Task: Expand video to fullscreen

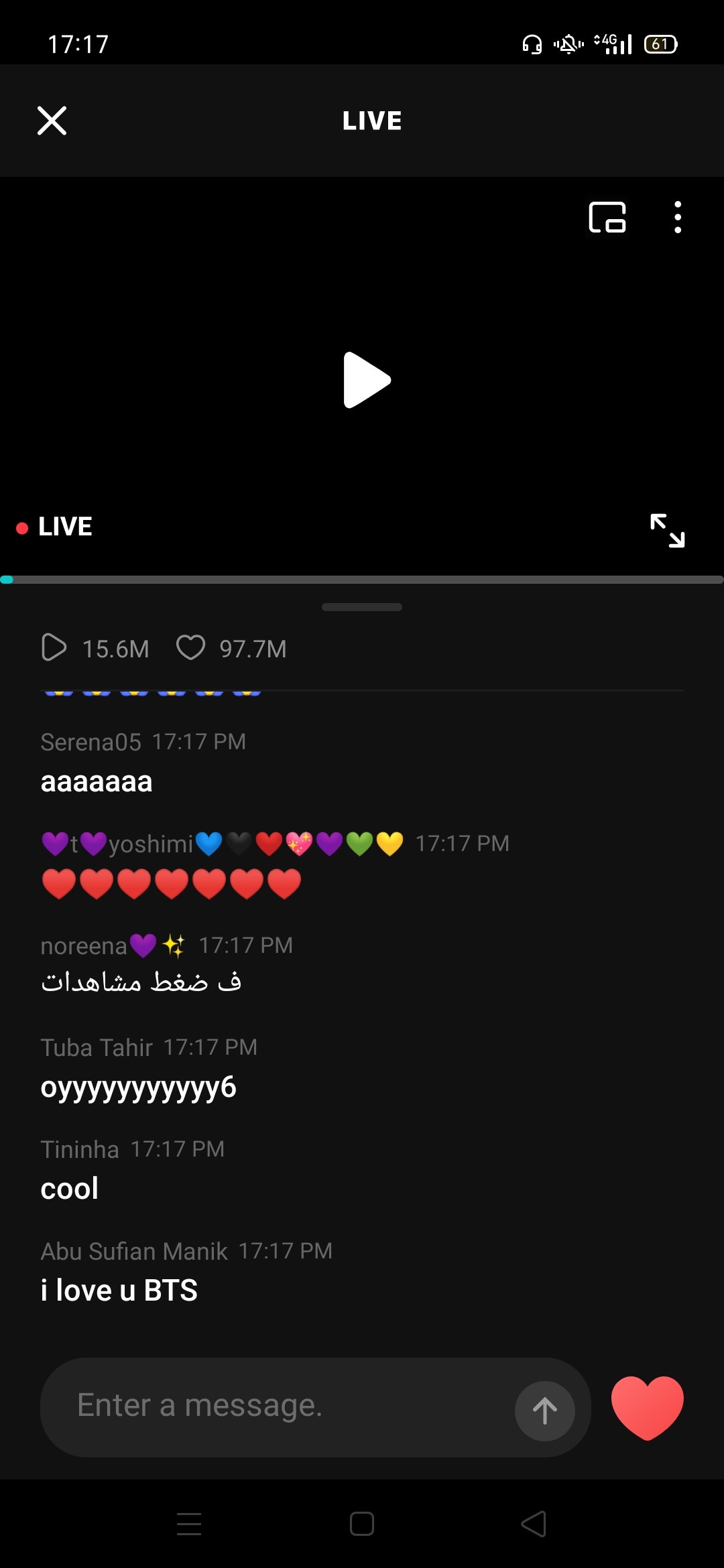Action: tap(667, 531)
